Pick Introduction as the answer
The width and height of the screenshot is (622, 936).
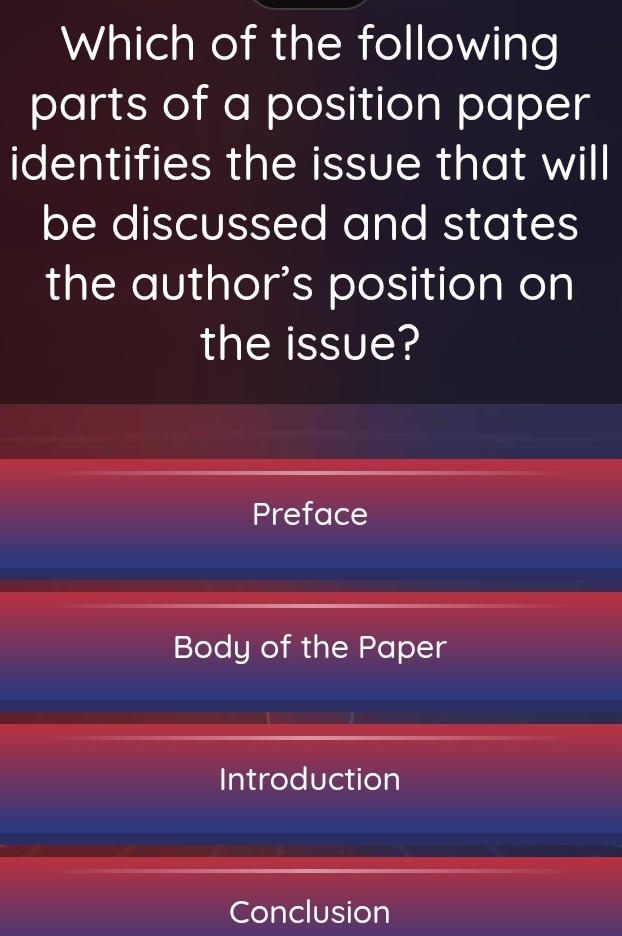coord(310,779)
